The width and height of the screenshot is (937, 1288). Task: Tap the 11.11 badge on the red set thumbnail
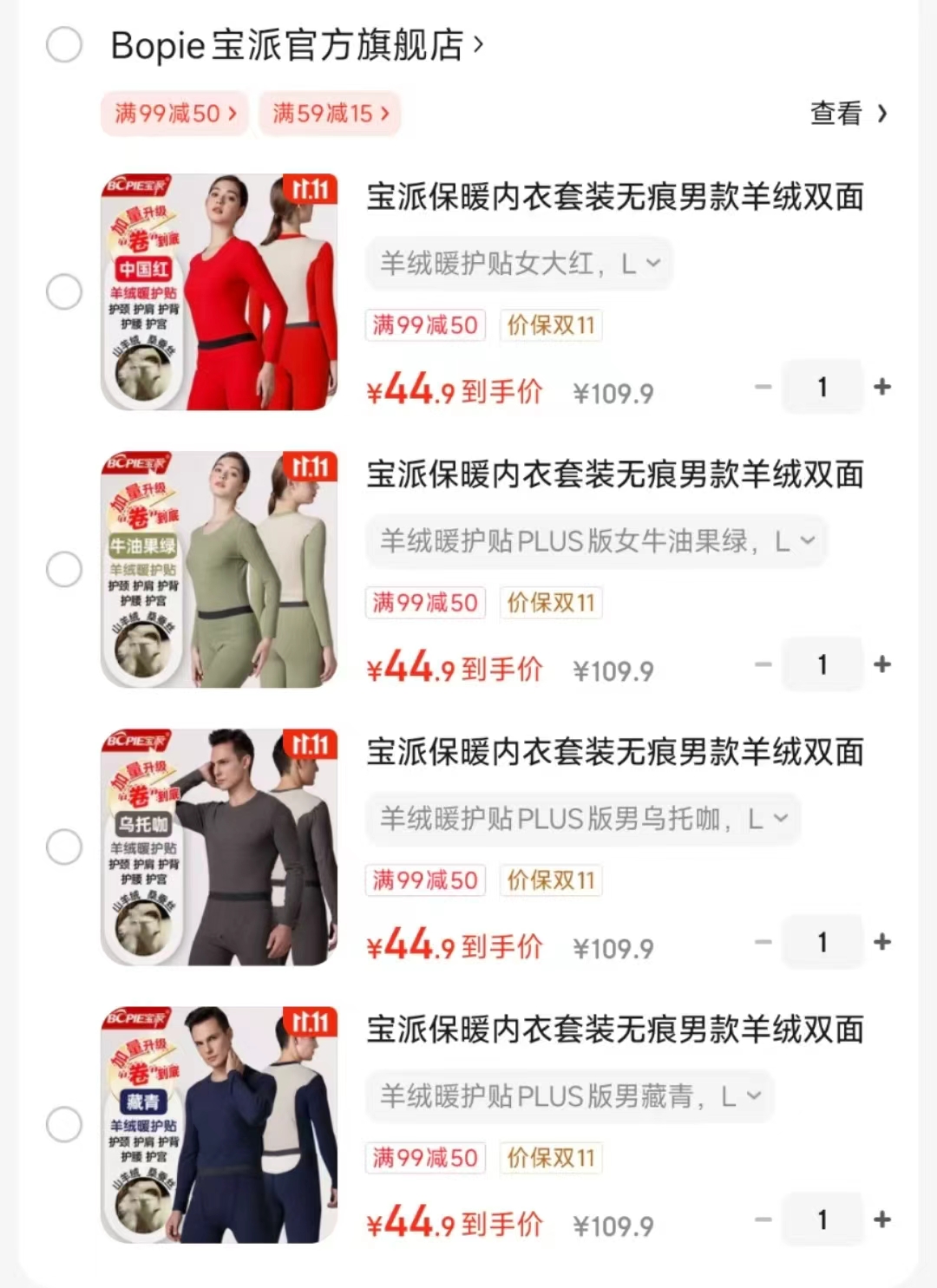311,190
